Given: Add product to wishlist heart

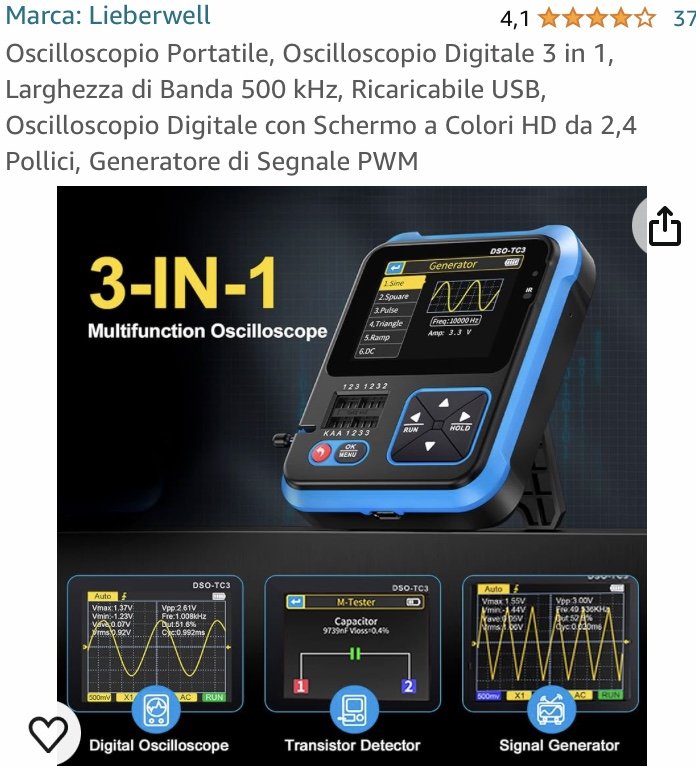Looking at the screenshot, I should 47,735.
